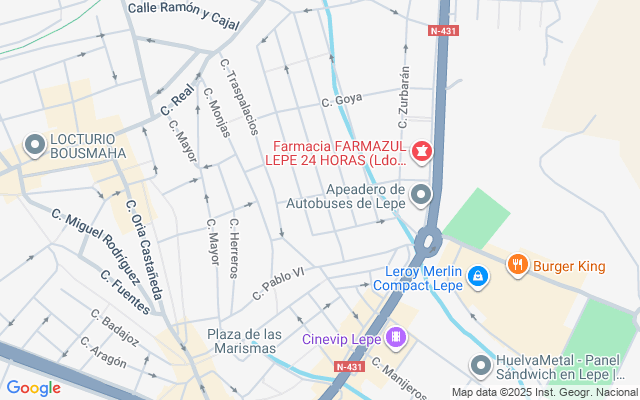Select the Apeadero de Autobuses de Lepe pin

[x=421, y=193]
